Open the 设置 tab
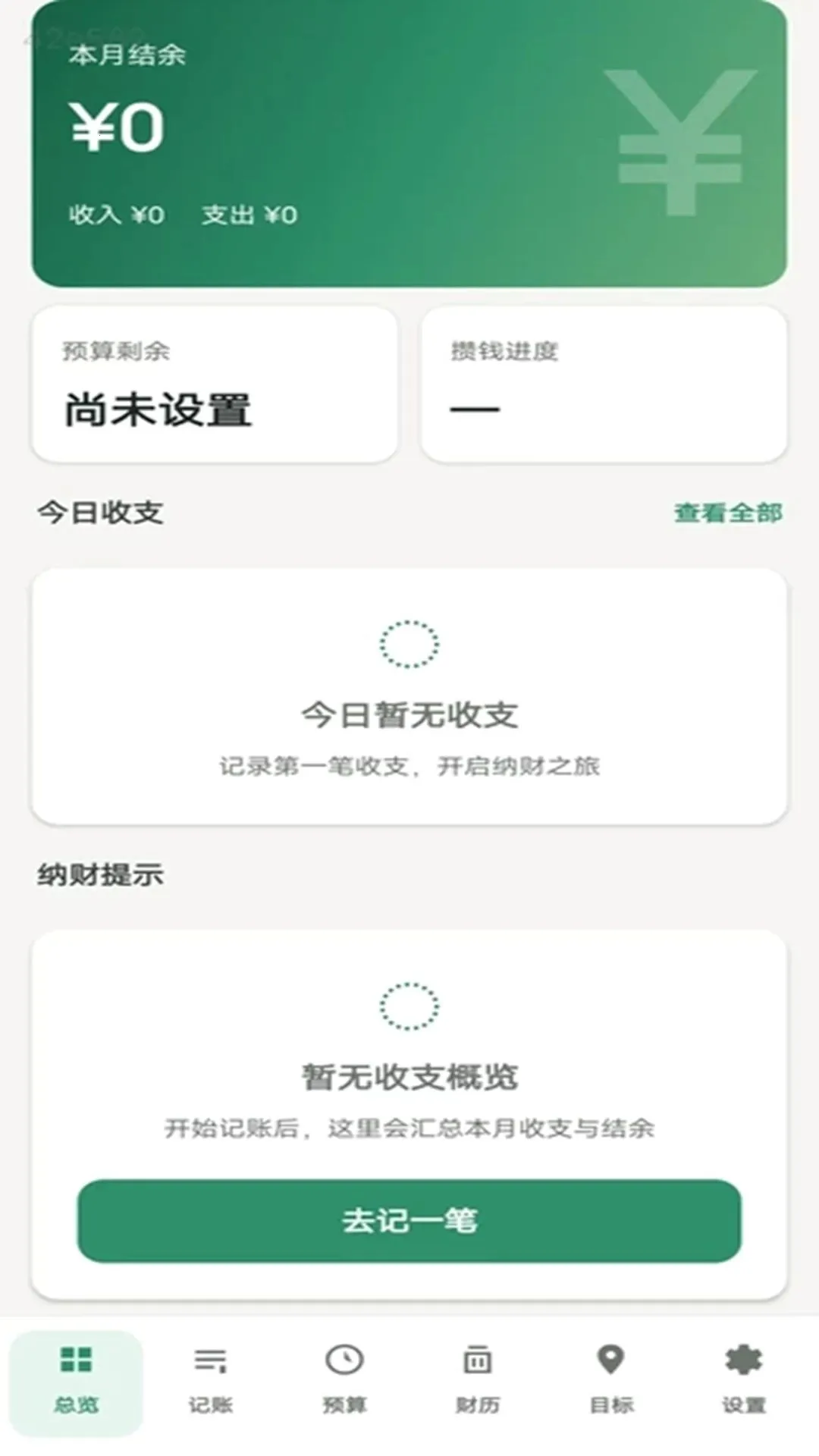 744,1381
